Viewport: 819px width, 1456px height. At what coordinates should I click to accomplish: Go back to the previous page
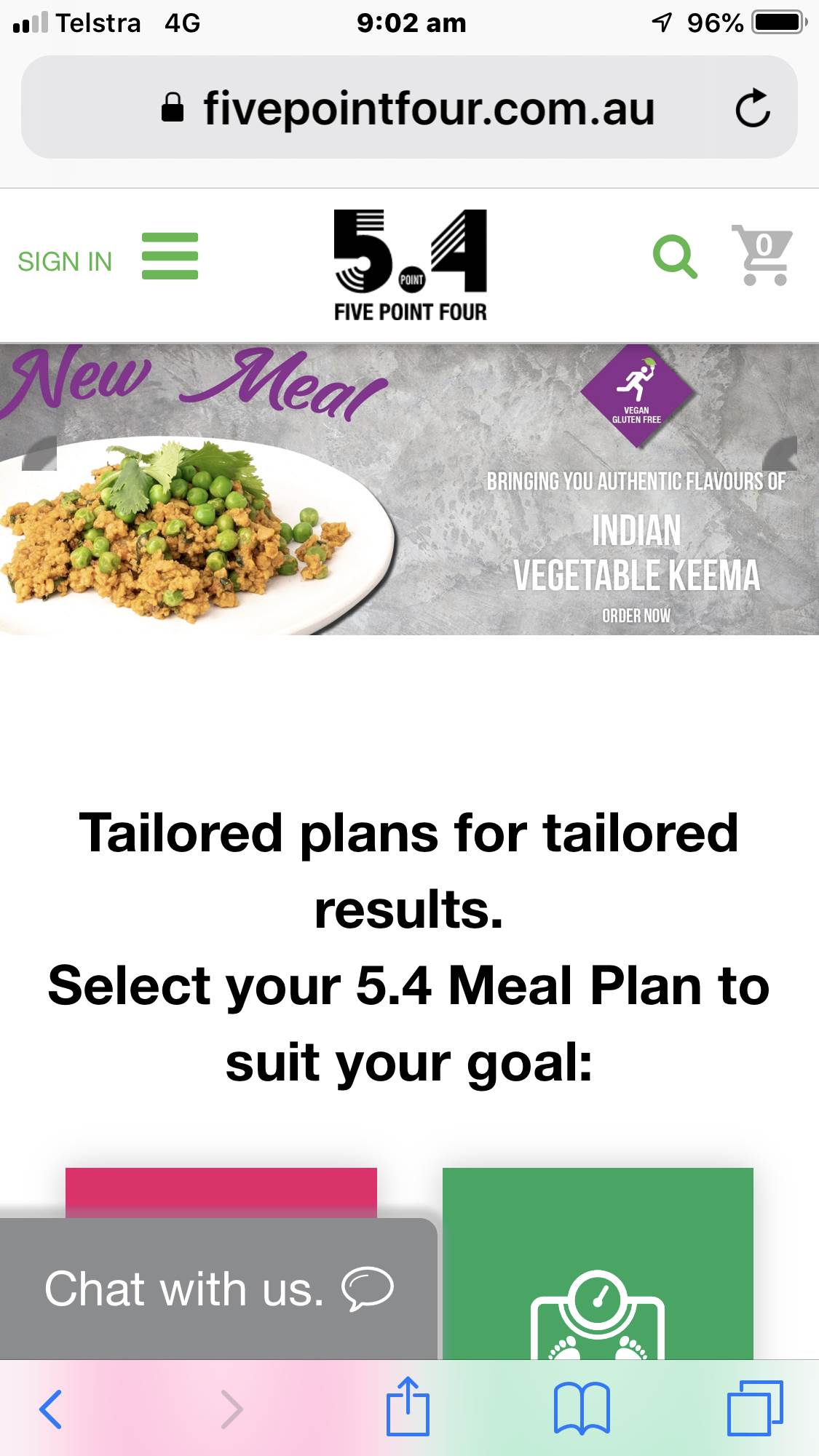coord(50,1409)
